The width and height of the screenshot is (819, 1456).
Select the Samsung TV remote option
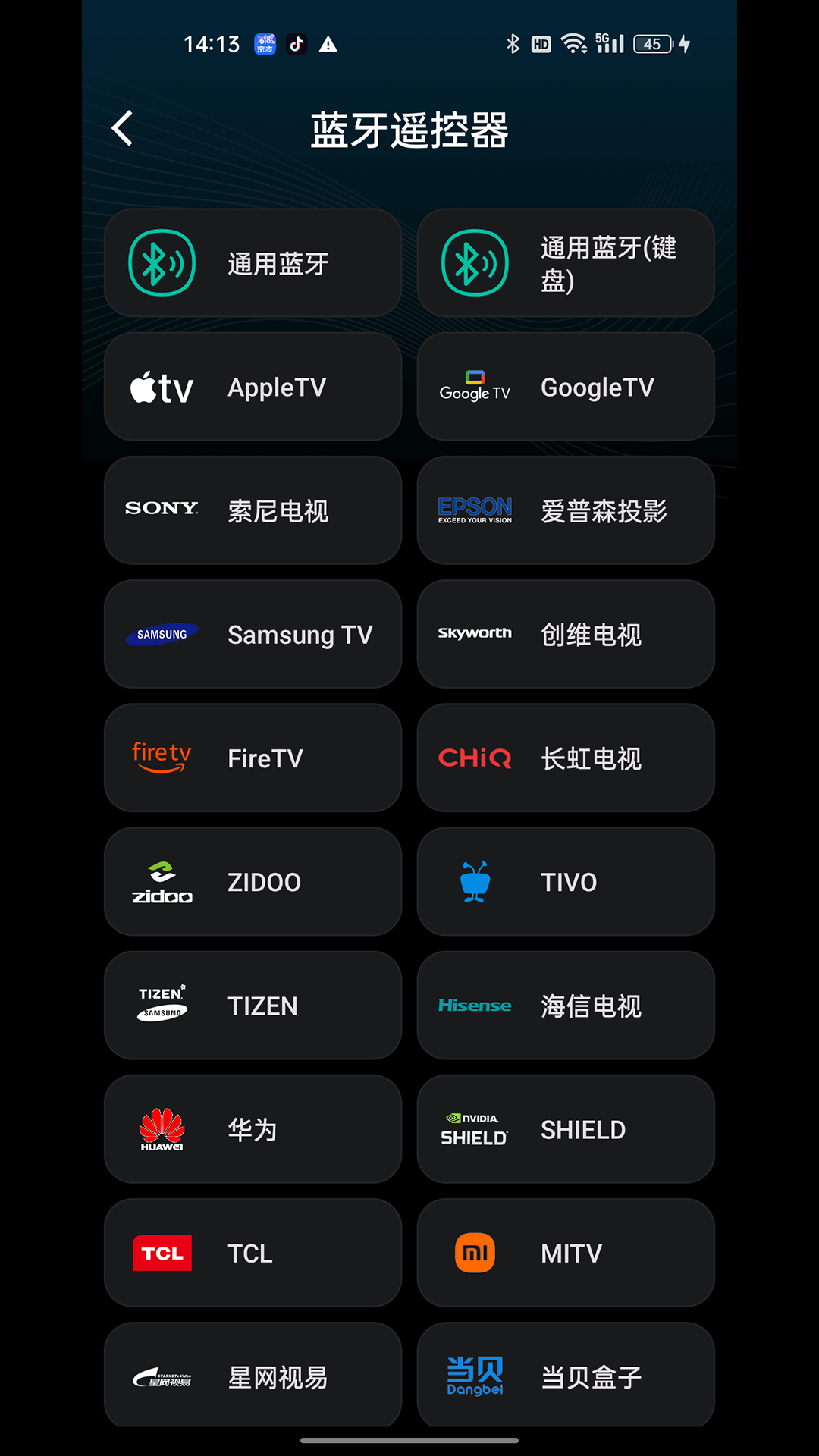click(x=253, y=634)
